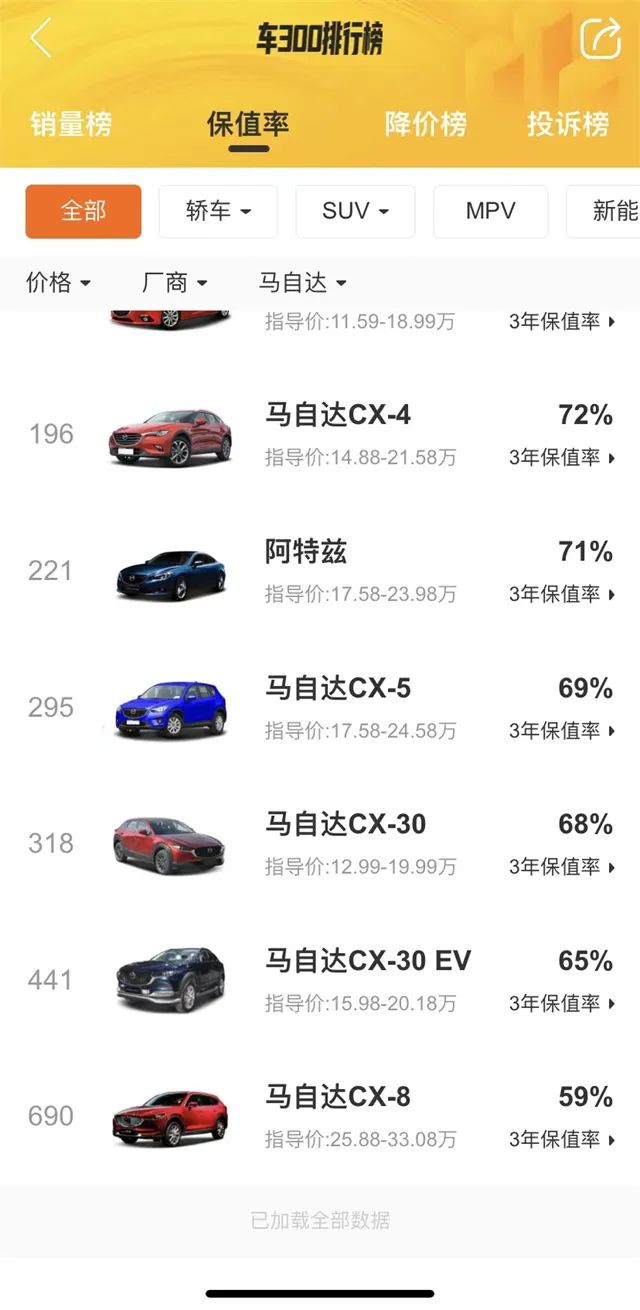640x1310 pixels.
Task: Select the 全部 filter chip
Action: click(x=83, y=211)
